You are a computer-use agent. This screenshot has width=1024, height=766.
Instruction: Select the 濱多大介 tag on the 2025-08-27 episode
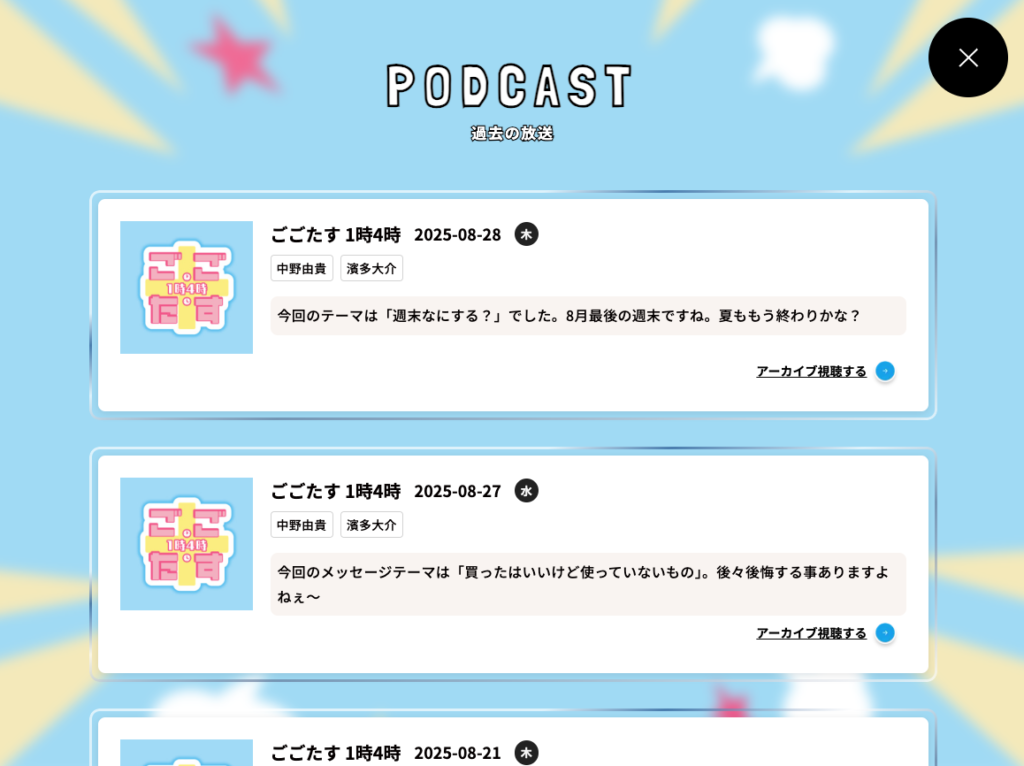point(371,525)
